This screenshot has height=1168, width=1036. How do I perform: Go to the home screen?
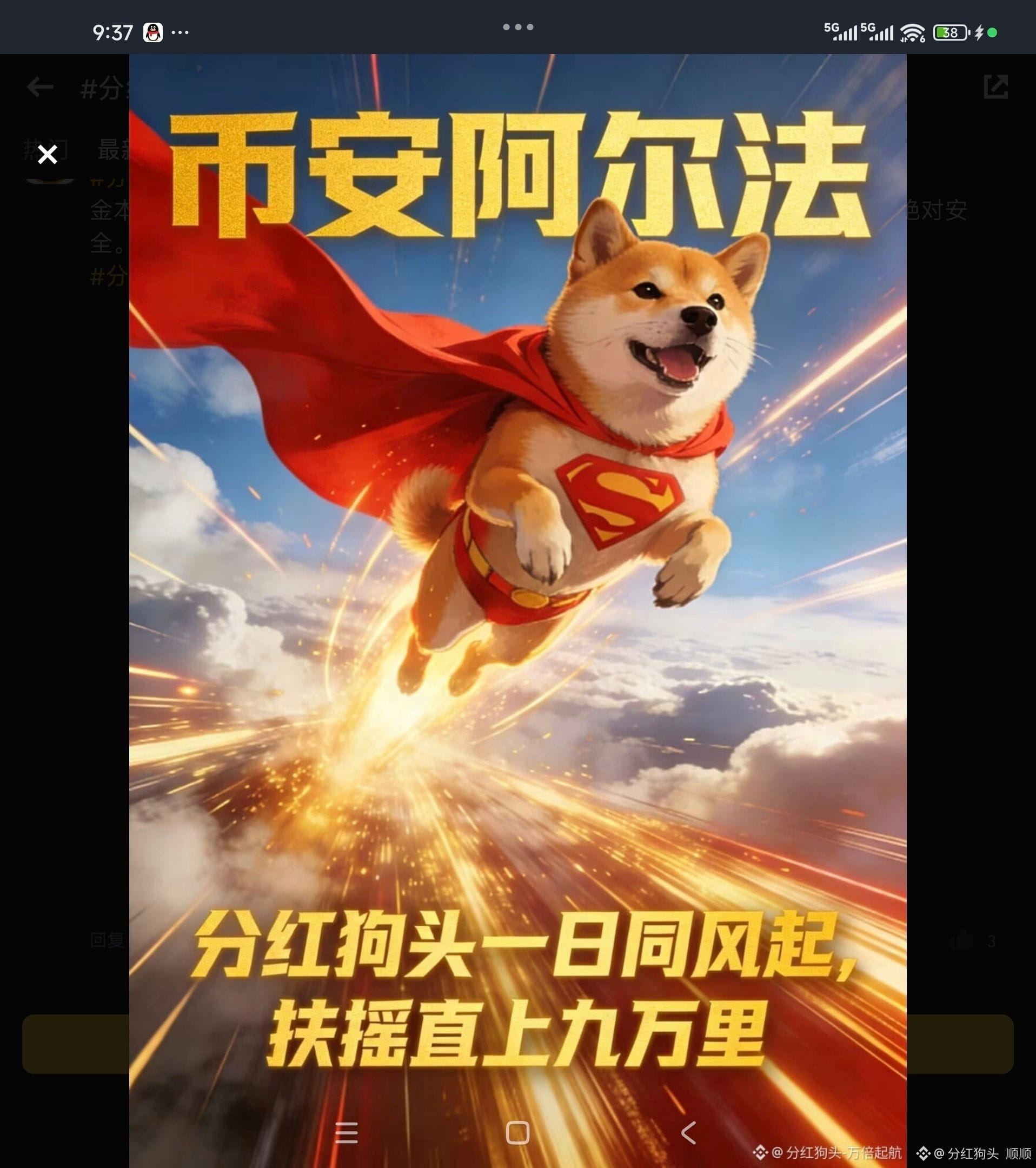tap(517, 1132)
